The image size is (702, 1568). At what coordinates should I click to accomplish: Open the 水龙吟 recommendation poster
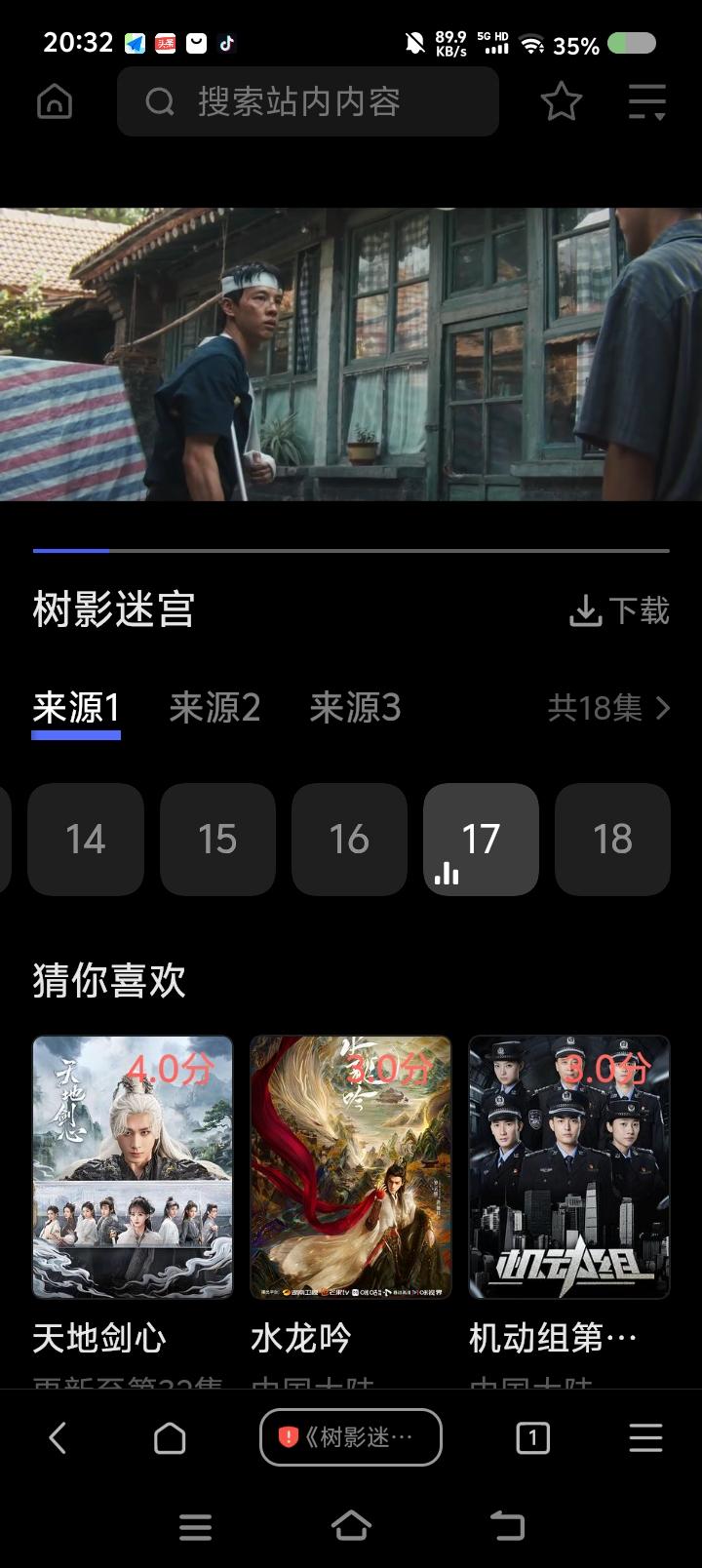[351, 1163]
